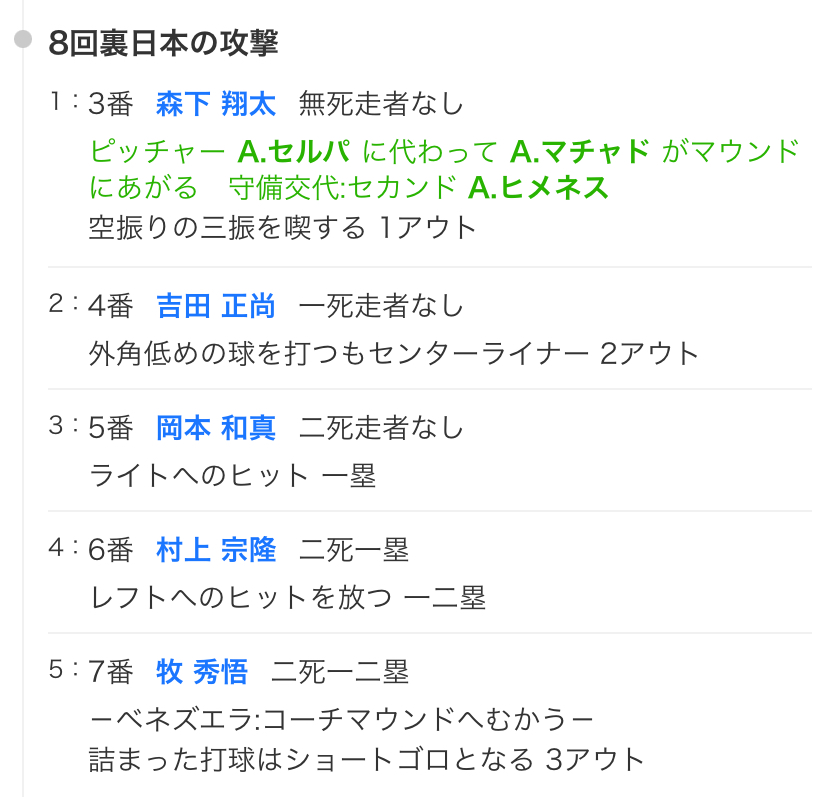The image size is (828, 797).
Task: View 吉田 正尚 player details
Action: click(x=215, y=306)
